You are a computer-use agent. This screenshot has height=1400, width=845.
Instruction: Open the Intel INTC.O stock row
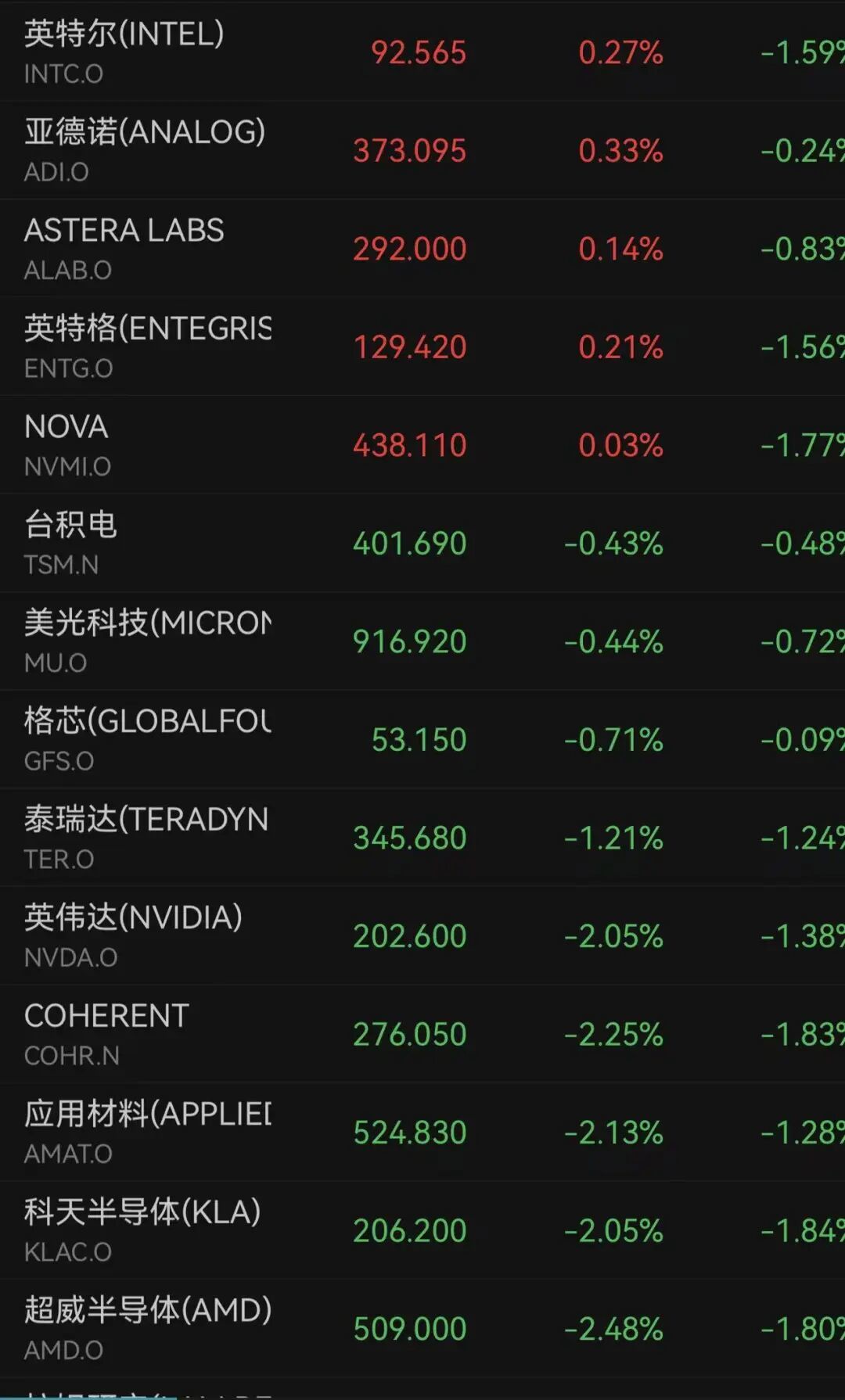(x=422, y=52)
